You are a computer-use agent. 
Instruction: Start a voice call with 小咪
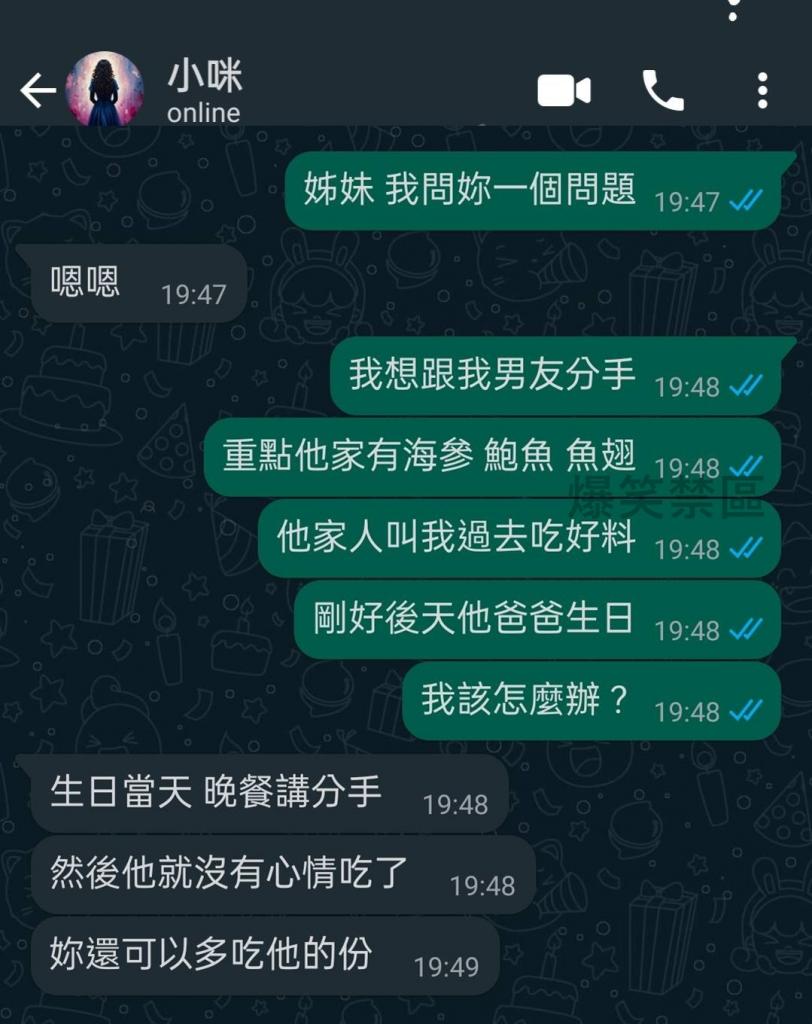click(x=662, y=91)
